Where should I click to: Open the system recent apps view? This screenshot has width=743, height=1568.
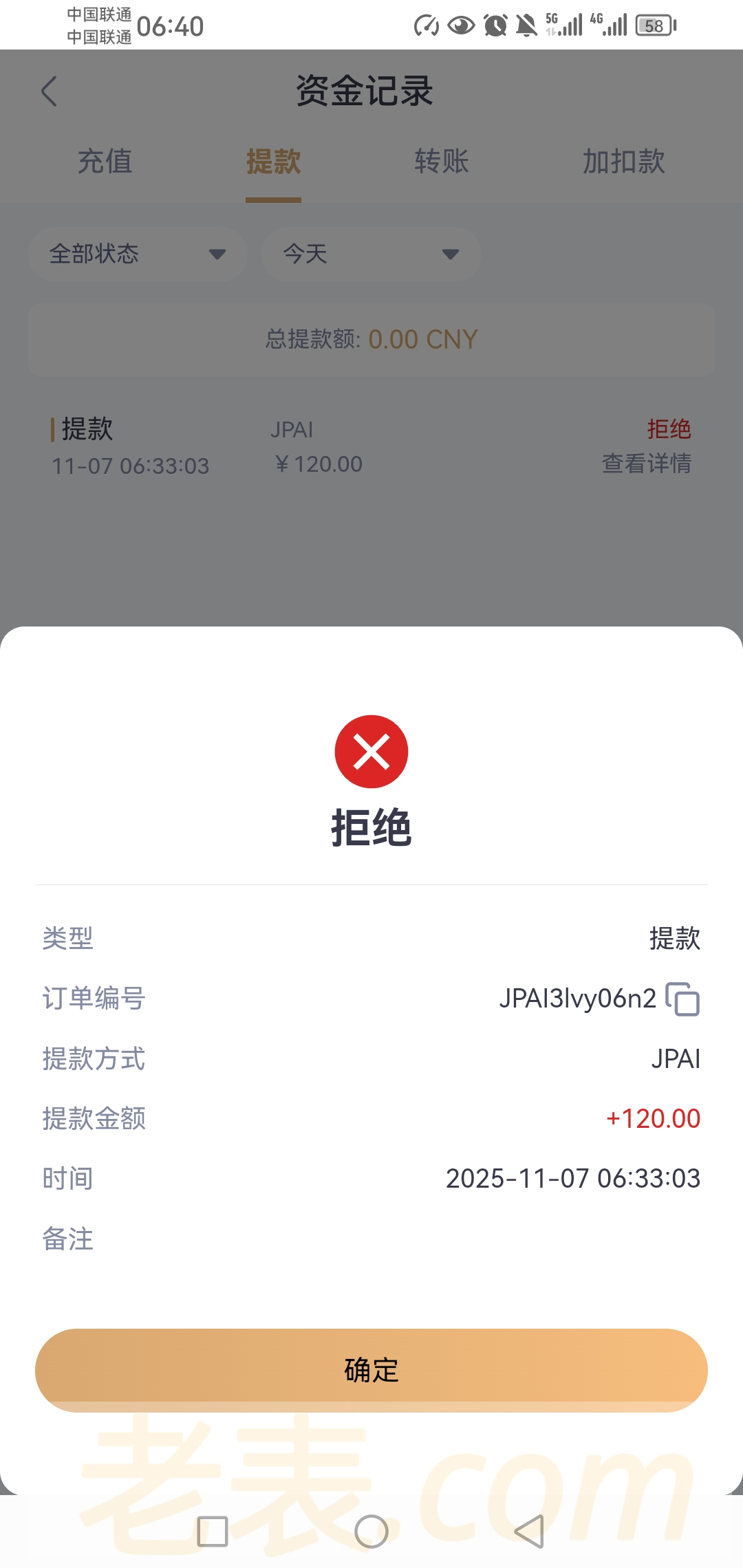(x=213, y=1532)
